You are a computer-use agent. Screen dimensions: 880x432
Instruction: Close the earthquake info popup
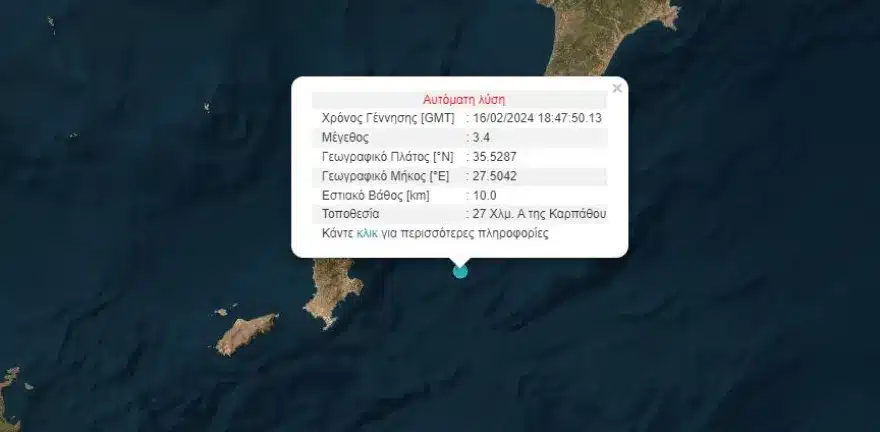(x=617, y=88)
